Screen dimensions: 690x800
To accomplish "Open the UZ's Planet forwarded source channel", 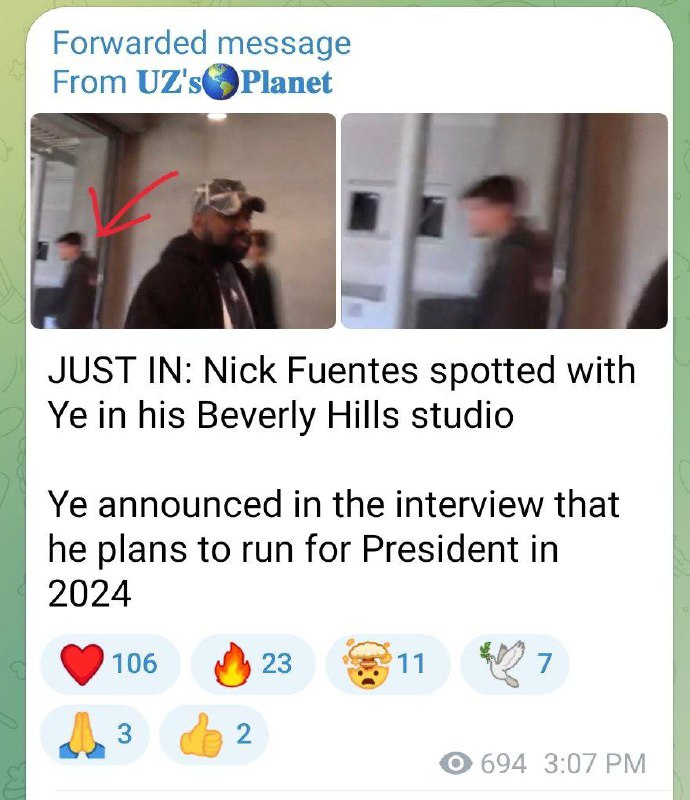I will pyautogui.click(x=234, y=82).
